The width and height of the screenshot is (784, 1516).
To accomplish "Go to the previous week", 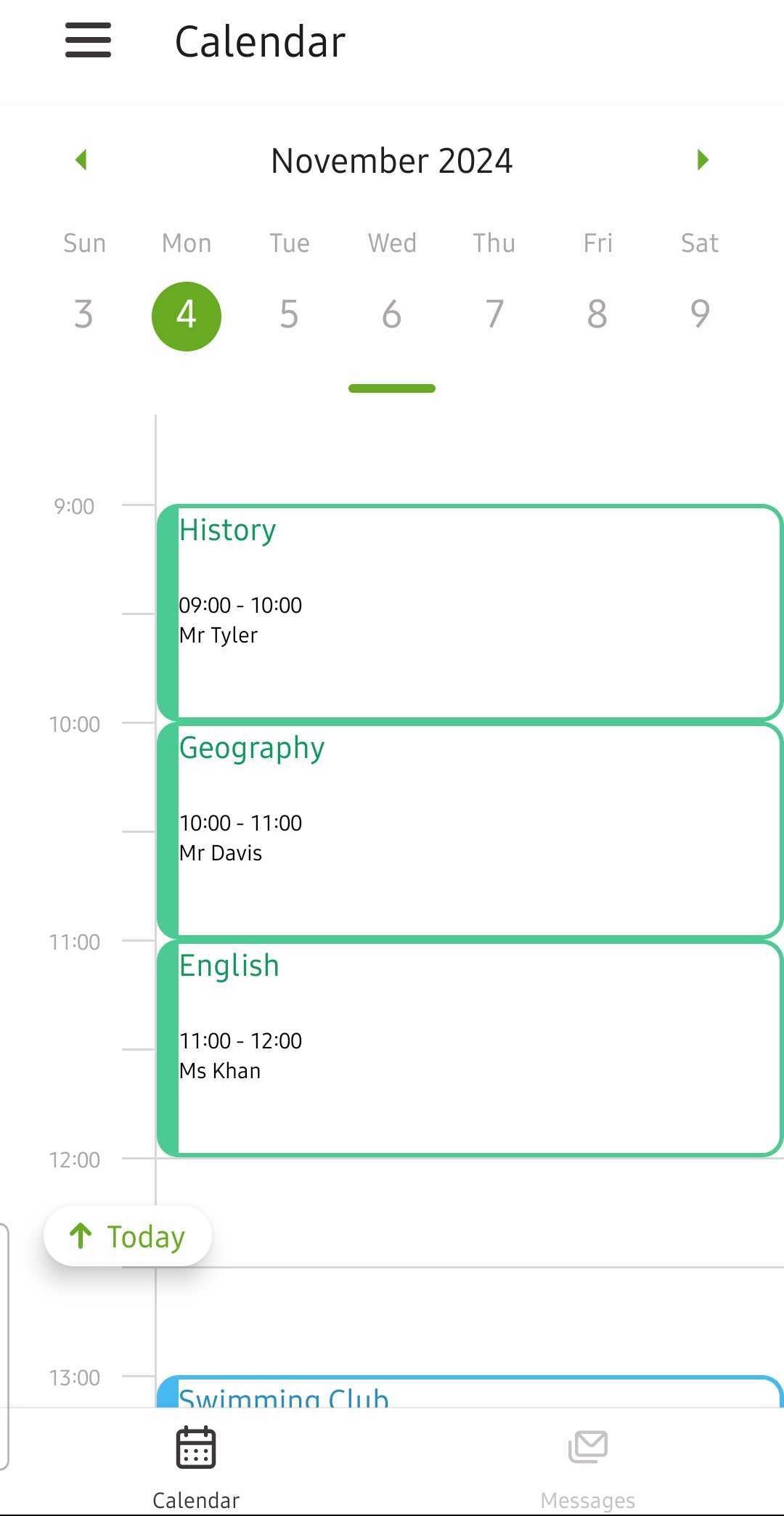I will pos(81,160).
